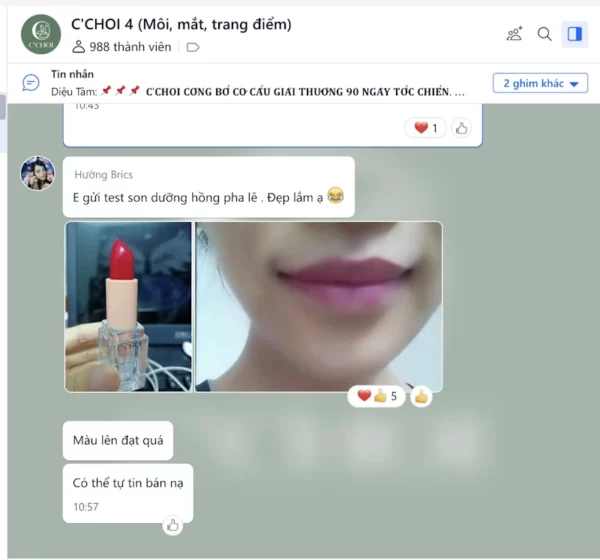600x560 pixels.
Task: View the heart reaction on the 10:43 message
Action: click(x=425, y=128)
